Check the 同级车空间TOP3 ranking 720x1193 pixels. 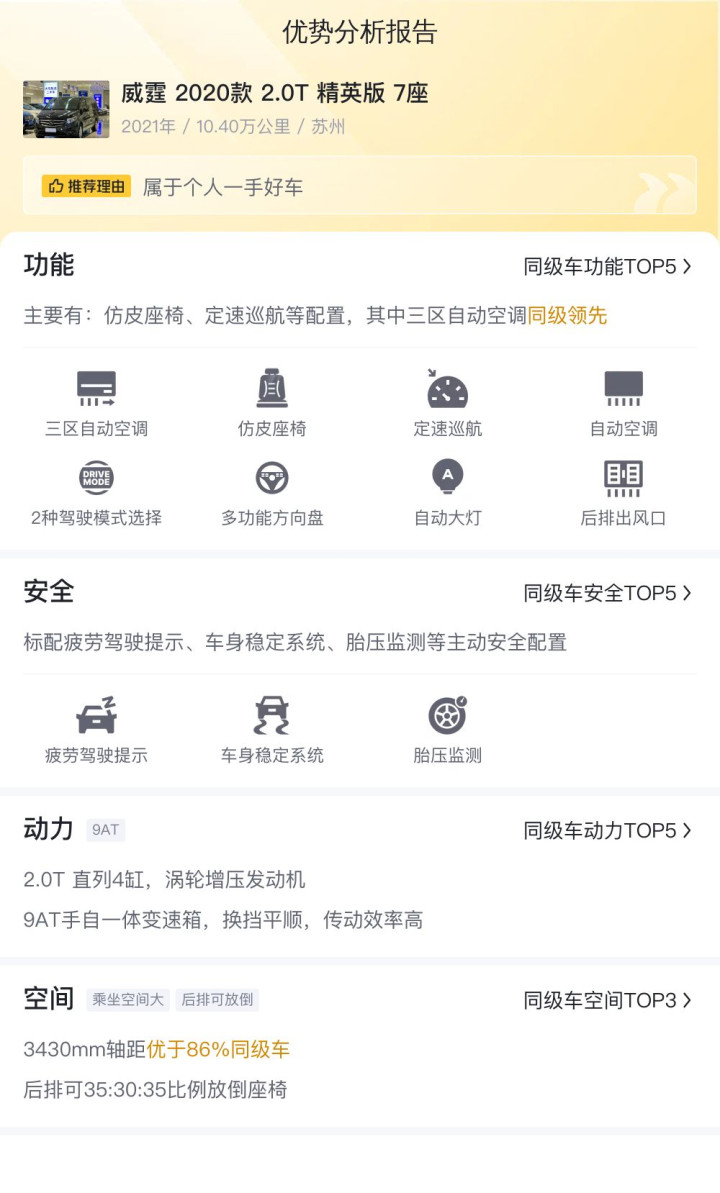click(x=607, y=1000)
